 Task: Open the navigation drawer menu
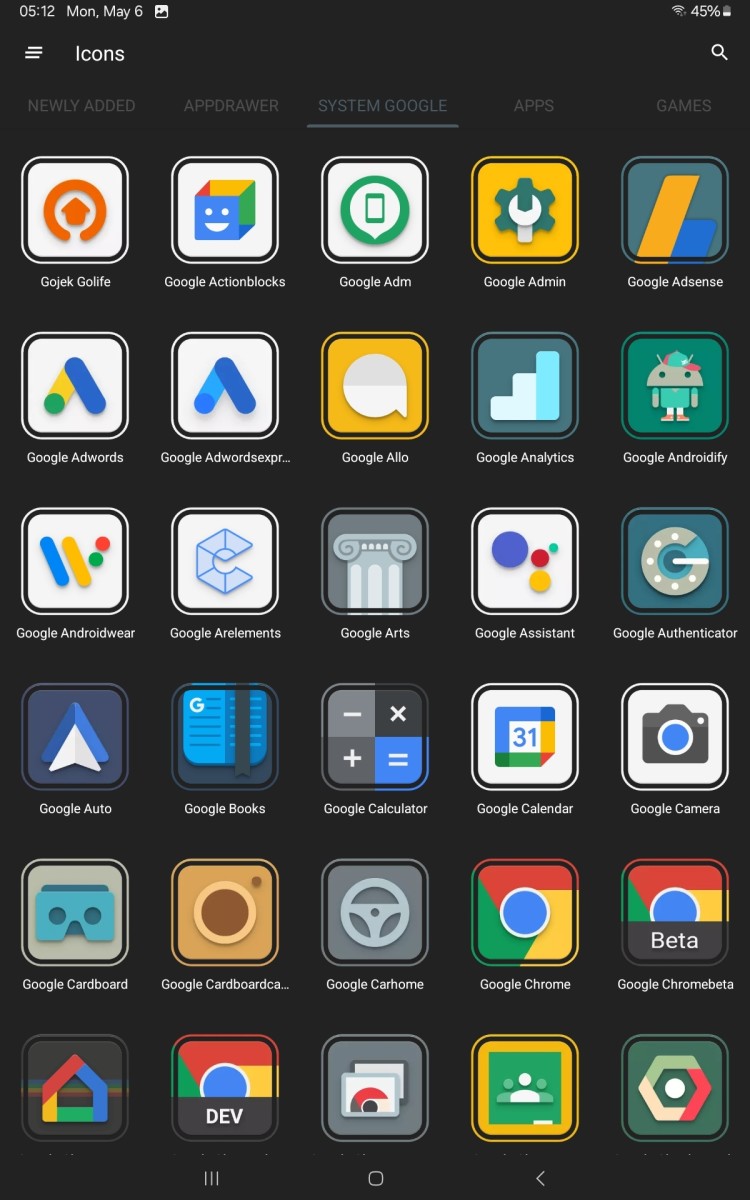tap(33, 52)
